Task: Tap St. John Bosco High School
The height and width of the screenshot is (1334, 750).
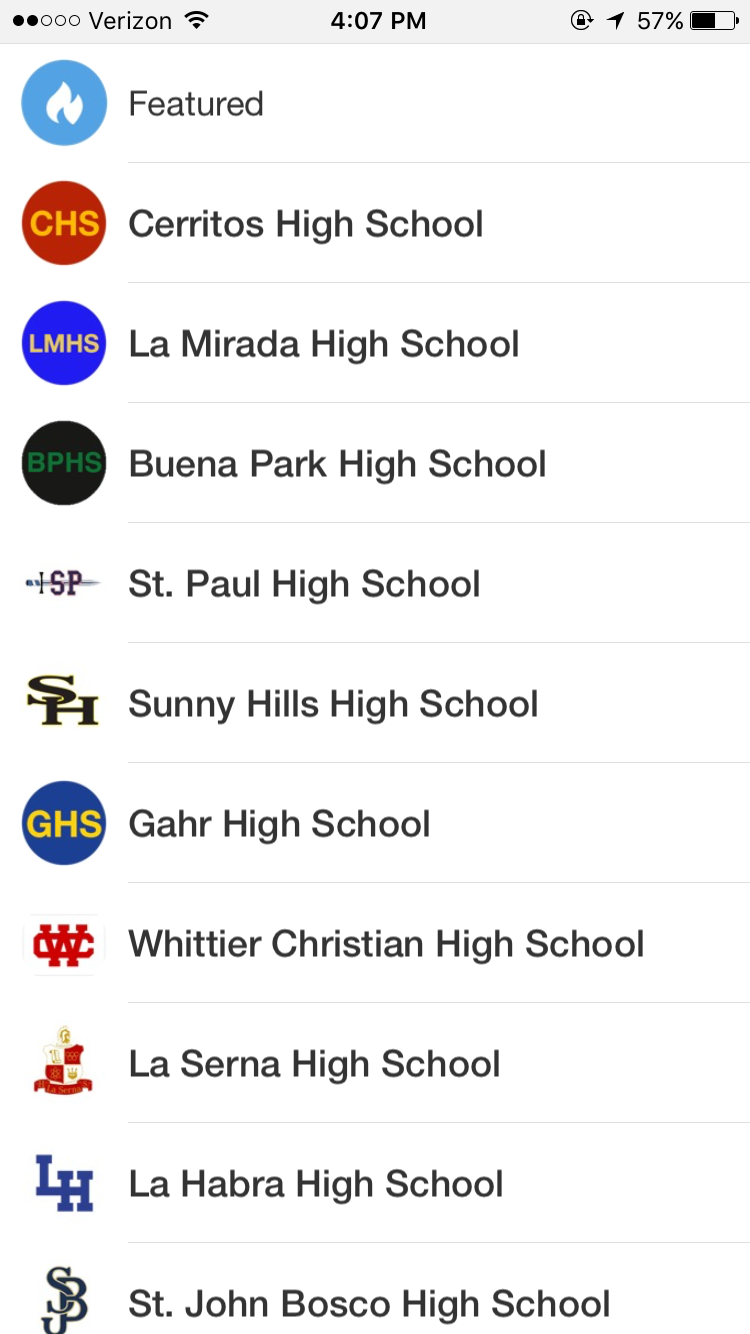Action: [375, 1290]
